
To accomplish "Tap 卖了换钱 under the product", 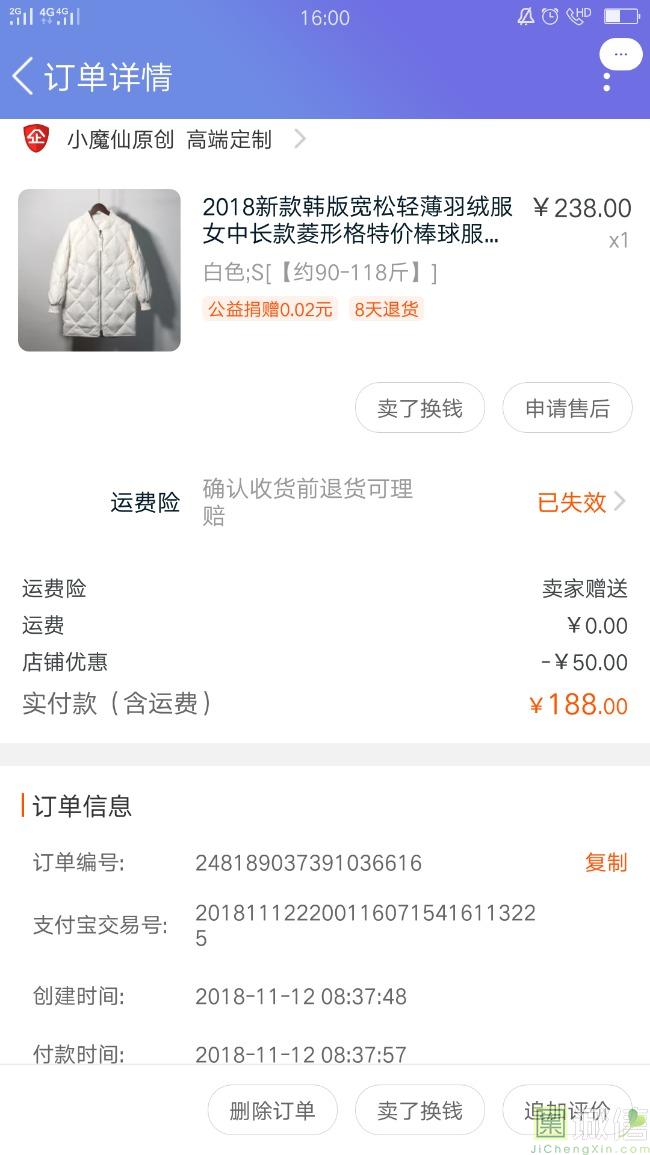I will tap(420, 408).
